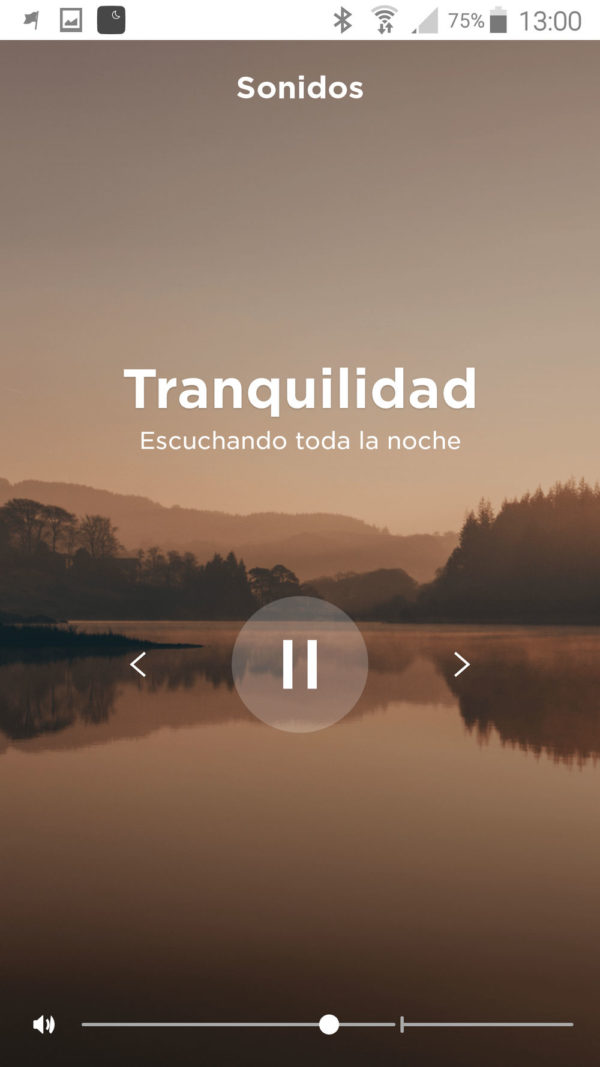Pause the Tranquilidad sound
The image size is (600, 1067).
tap(300, 664)
